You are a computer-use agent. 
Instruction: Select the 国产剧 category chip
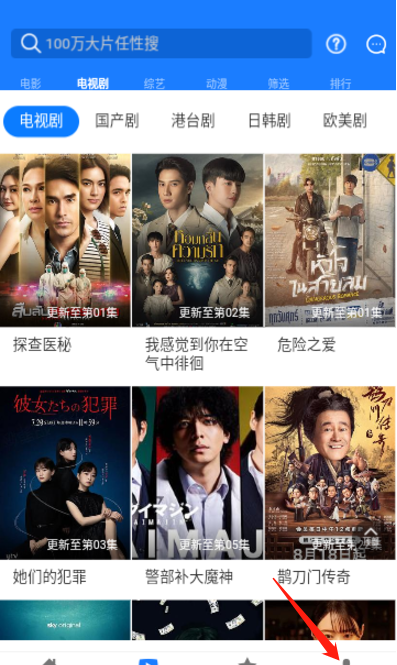[117, 121]
